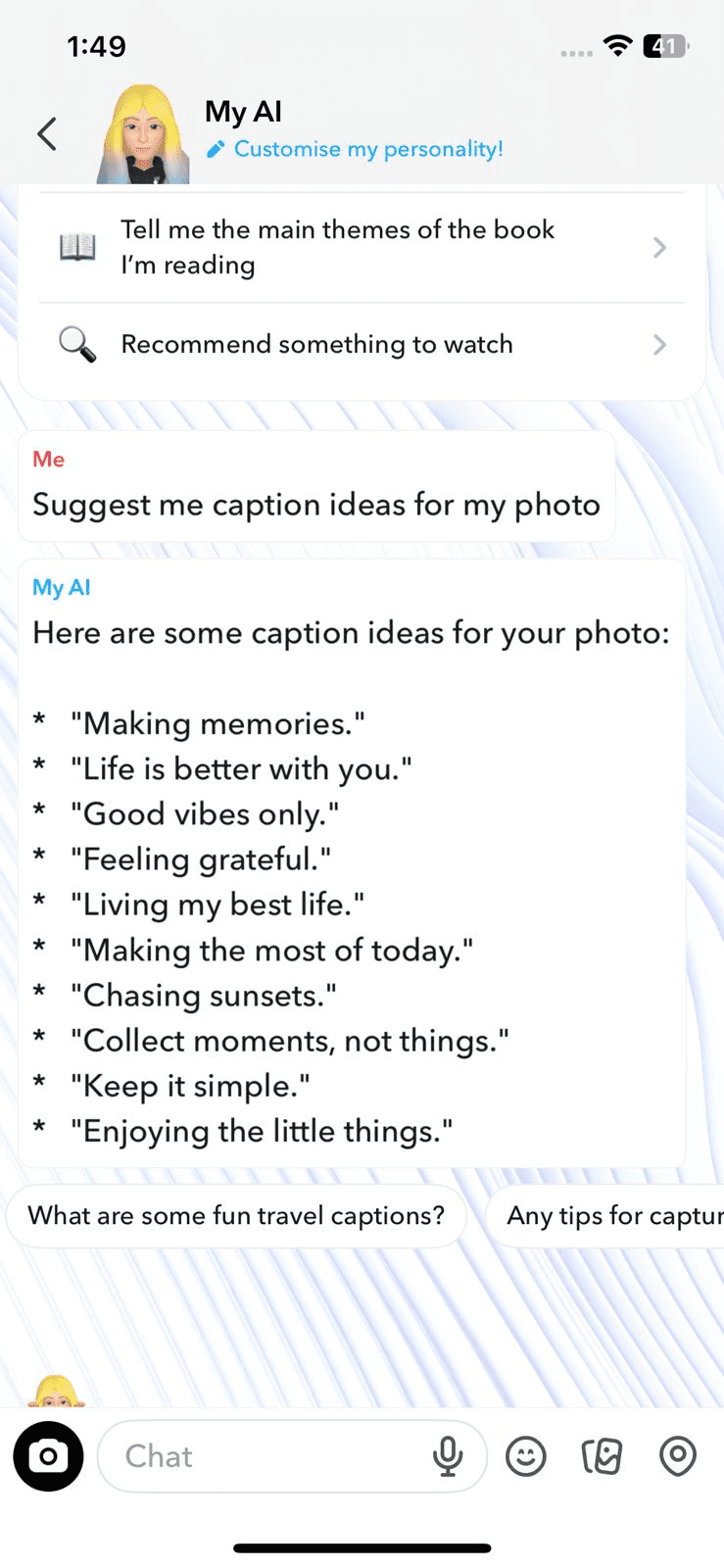Tap the location pin icon in the chat bar
The height and width of the screenshot is (1568, 724).
[x=677, y=1456]
